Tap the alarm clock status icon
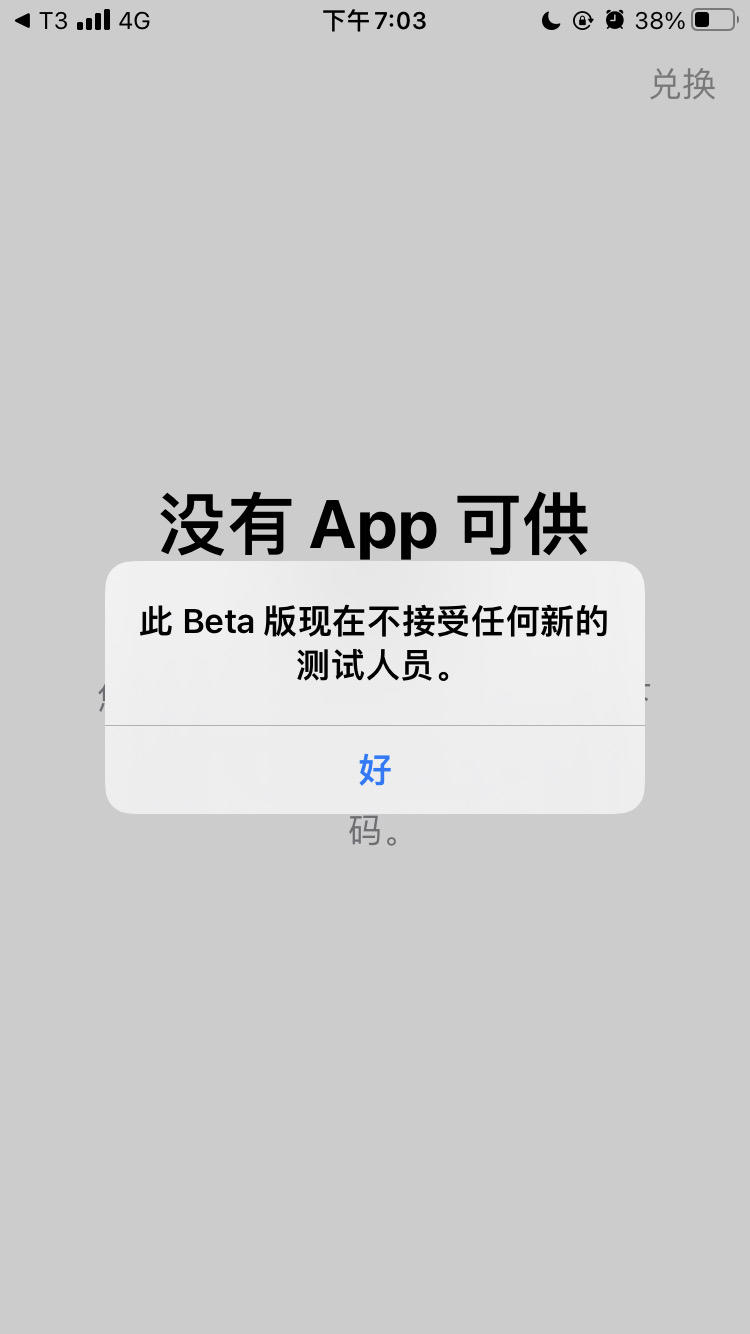This screenshot has width=750, height=1334. pos(613,20)
